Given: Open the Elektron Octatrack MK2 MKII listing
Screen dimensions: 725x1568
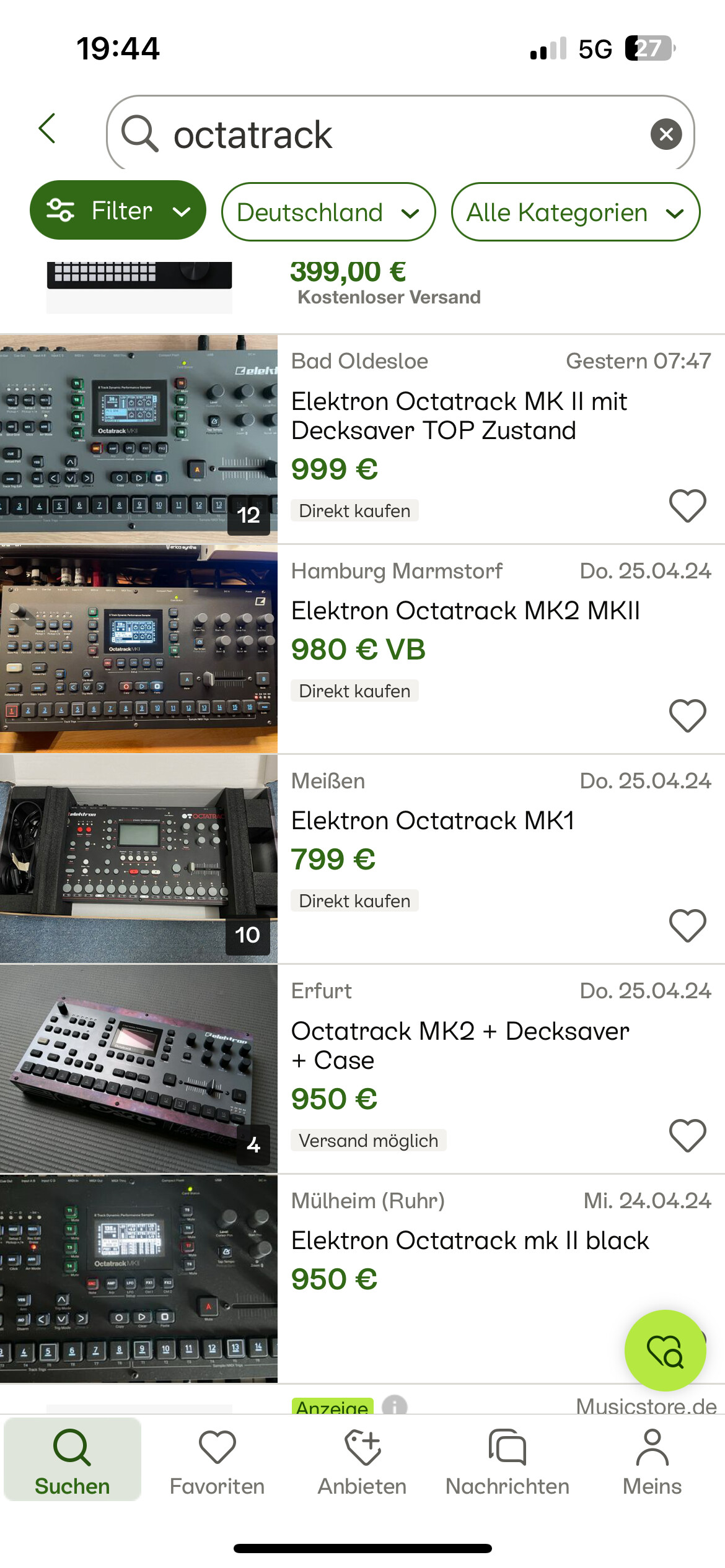Looking at the screenshot, I should click(x=465, y=611).
